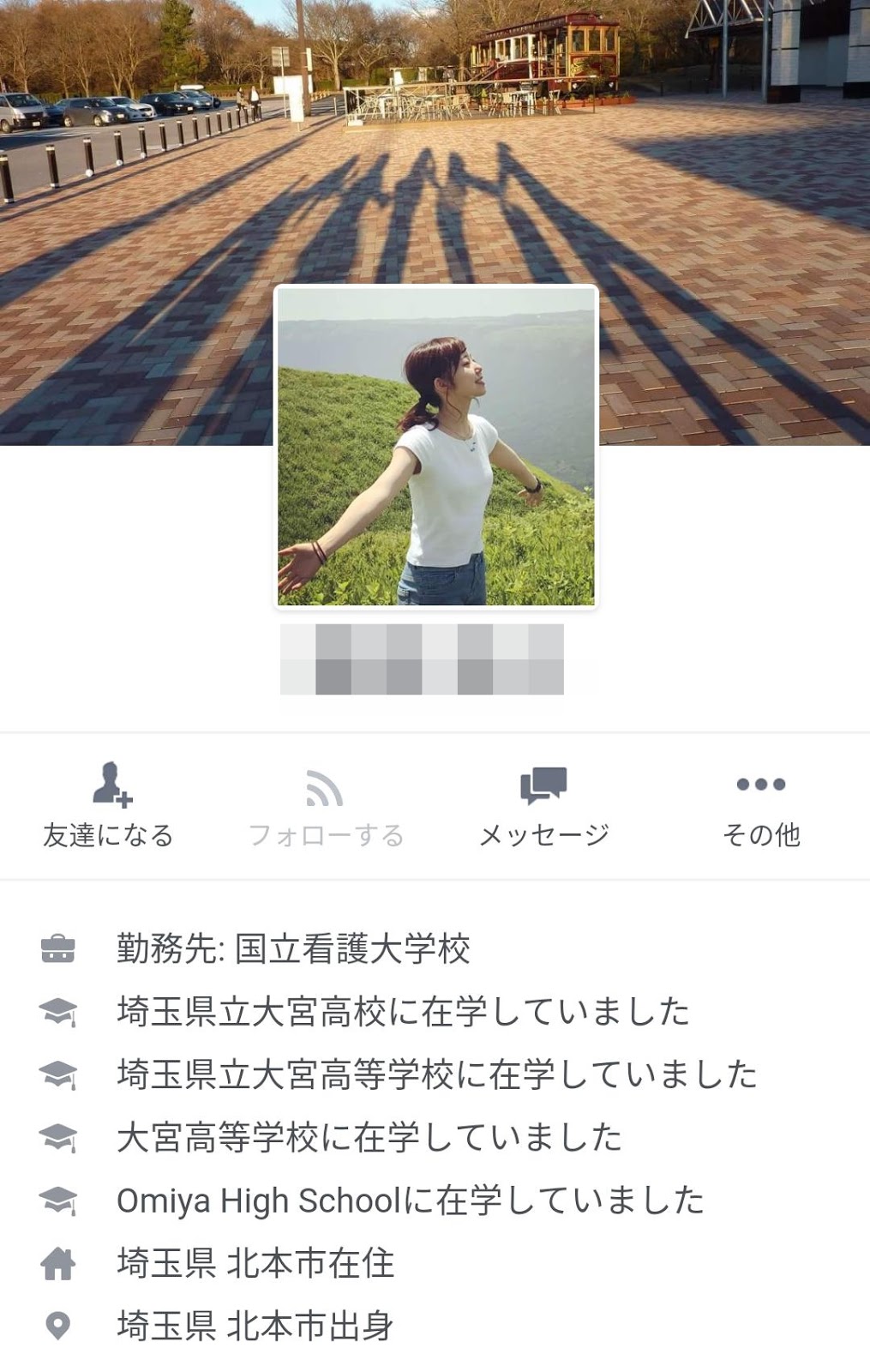The width and height of the screenshot is (870, 1372).
Task: Open current city 埼玉県 北本市在住
Action: [x=255, y=1263]
